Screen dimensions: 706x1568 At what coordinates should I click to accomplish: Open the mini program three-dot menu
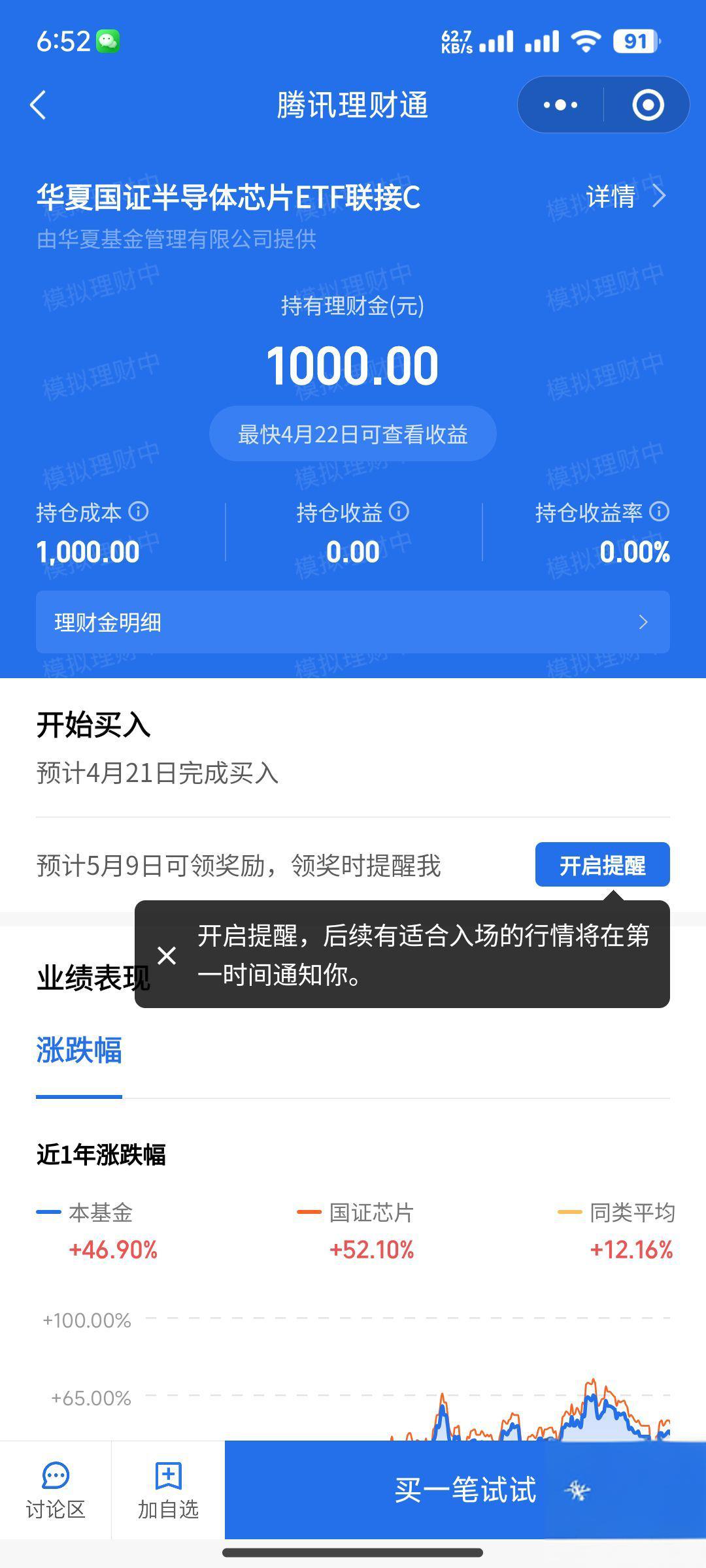[x=560, y=105]
